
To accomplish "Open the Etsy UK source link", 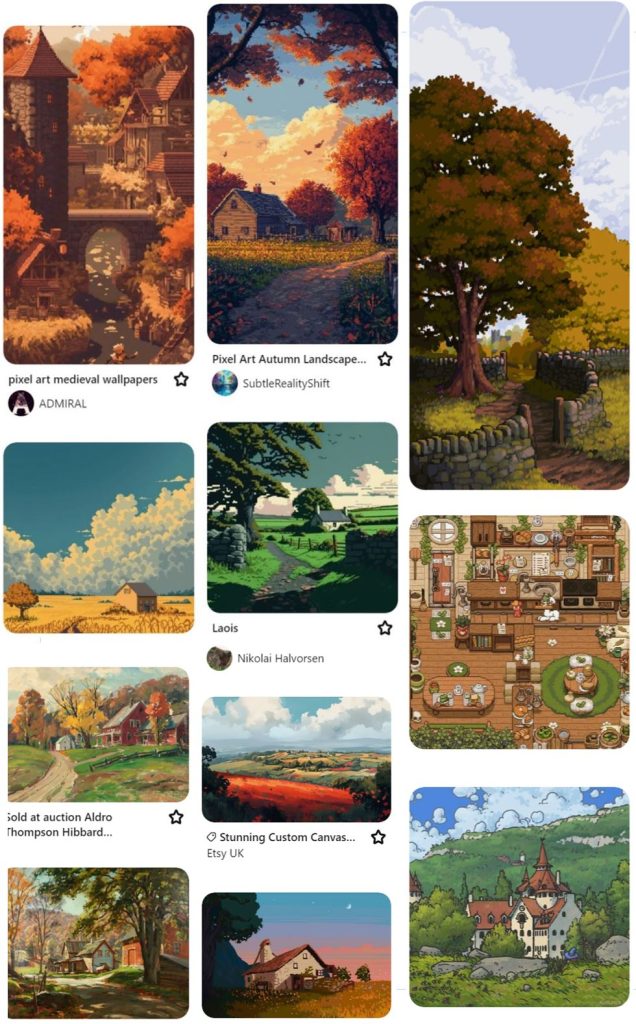I will pos(223,854).
